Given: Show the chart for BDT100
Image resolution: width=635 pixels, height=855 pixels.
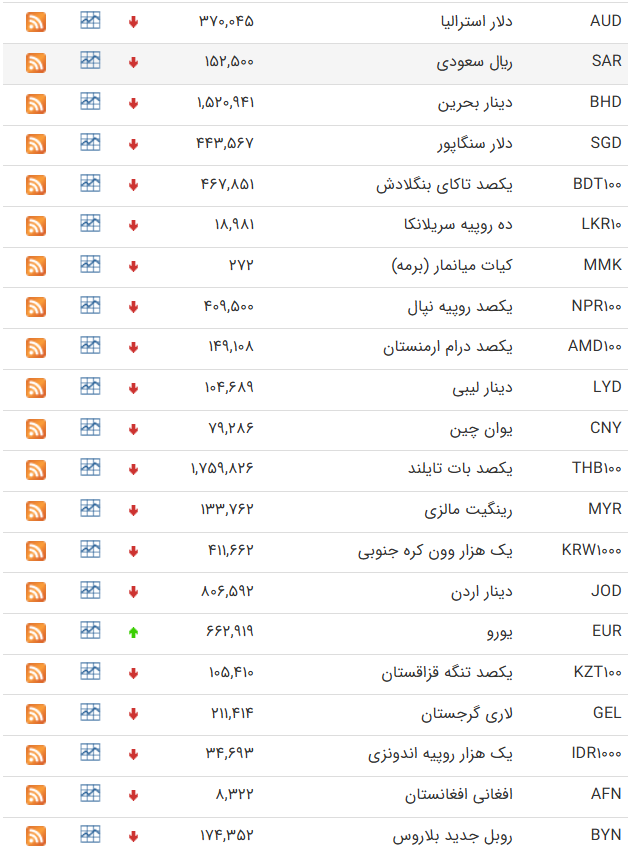Looking at the screenshot, I should click(x=91, y=183).
